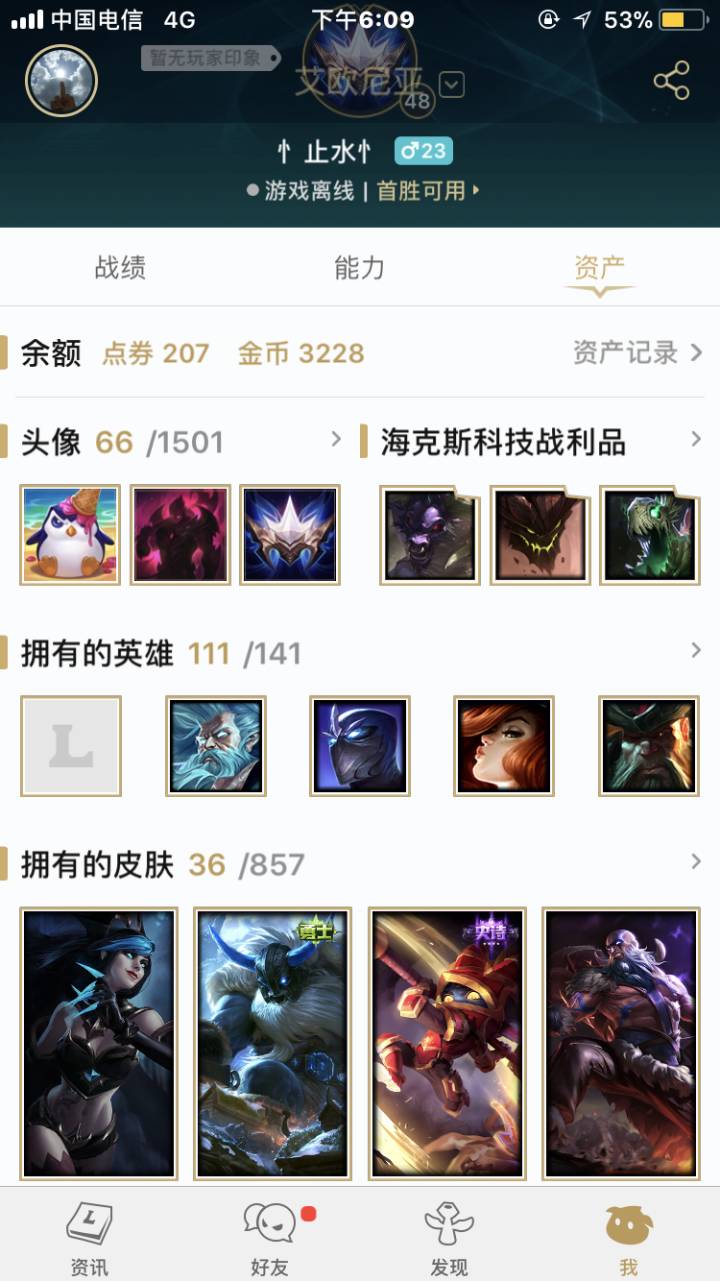720x1281 pixels.
Task: Open the 好友 friends tab
Action: click(270, 1238)
